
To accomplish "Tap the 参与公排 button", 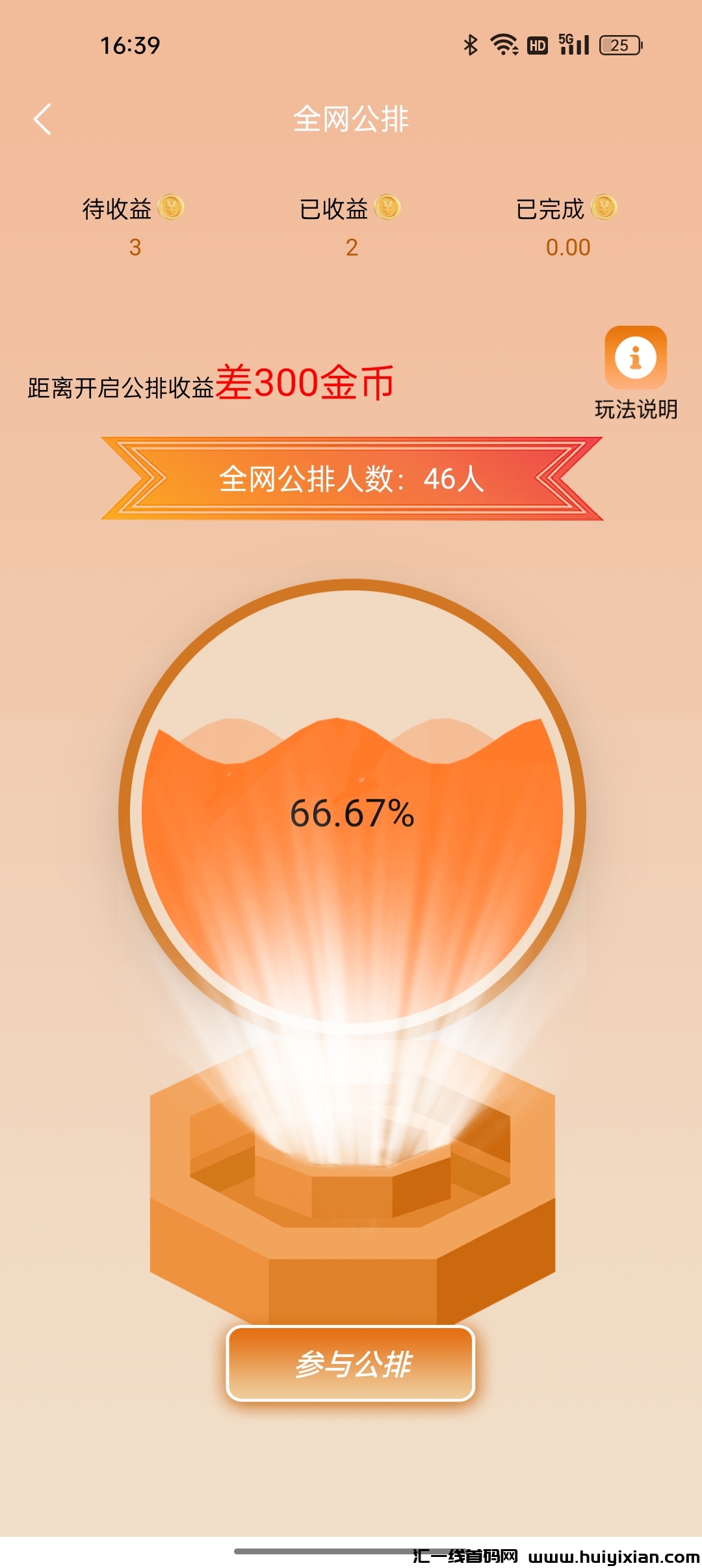I will [x=350, y=1363].
